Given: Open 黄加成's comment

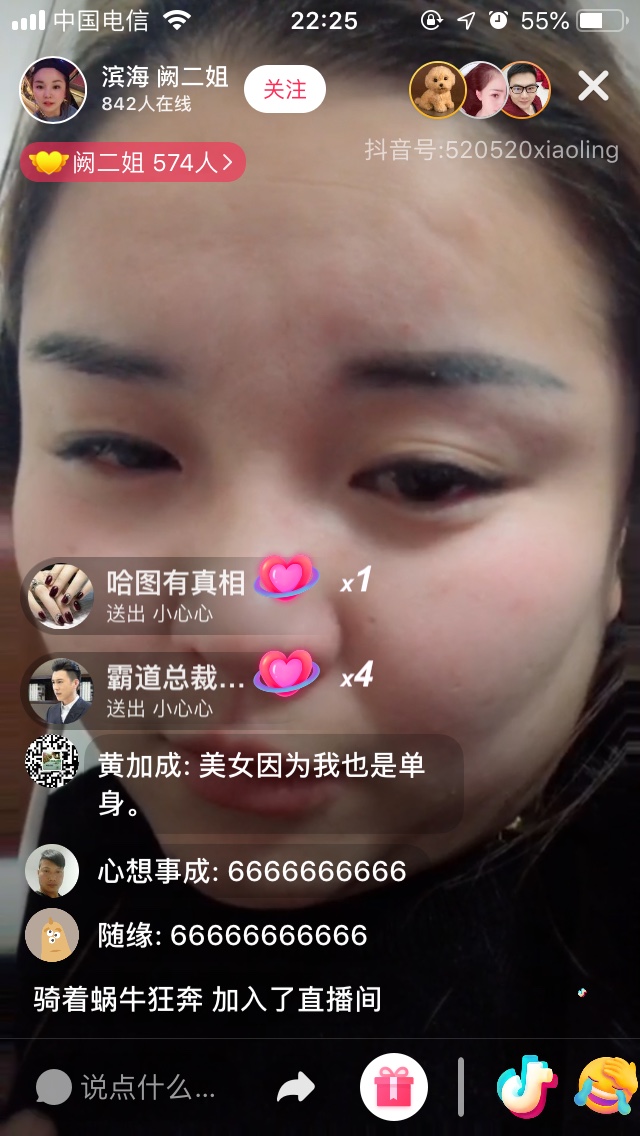Looking at the screenshot, I should 244,784.
